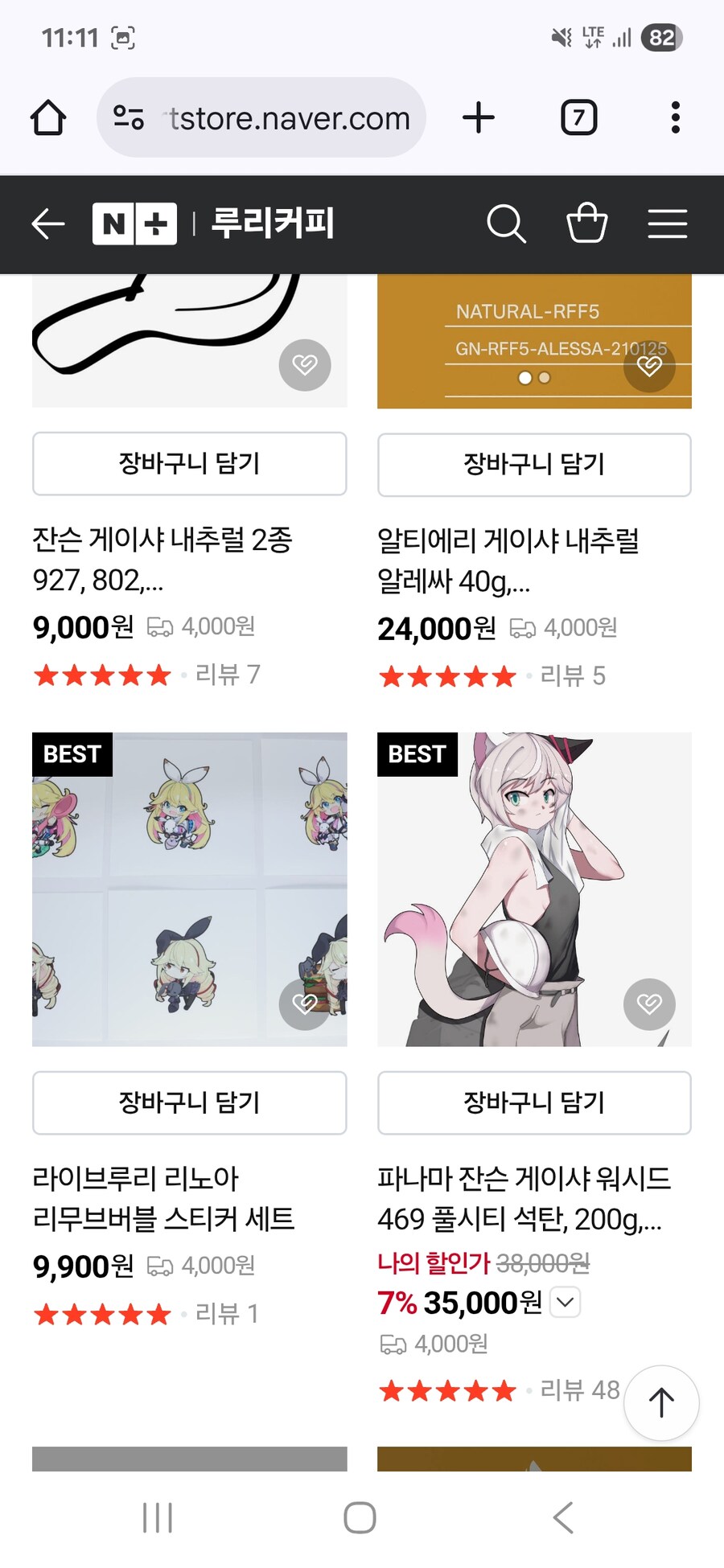Jump back to top of page
The height and width of the screenshot is (1568, 724).
661,1402
